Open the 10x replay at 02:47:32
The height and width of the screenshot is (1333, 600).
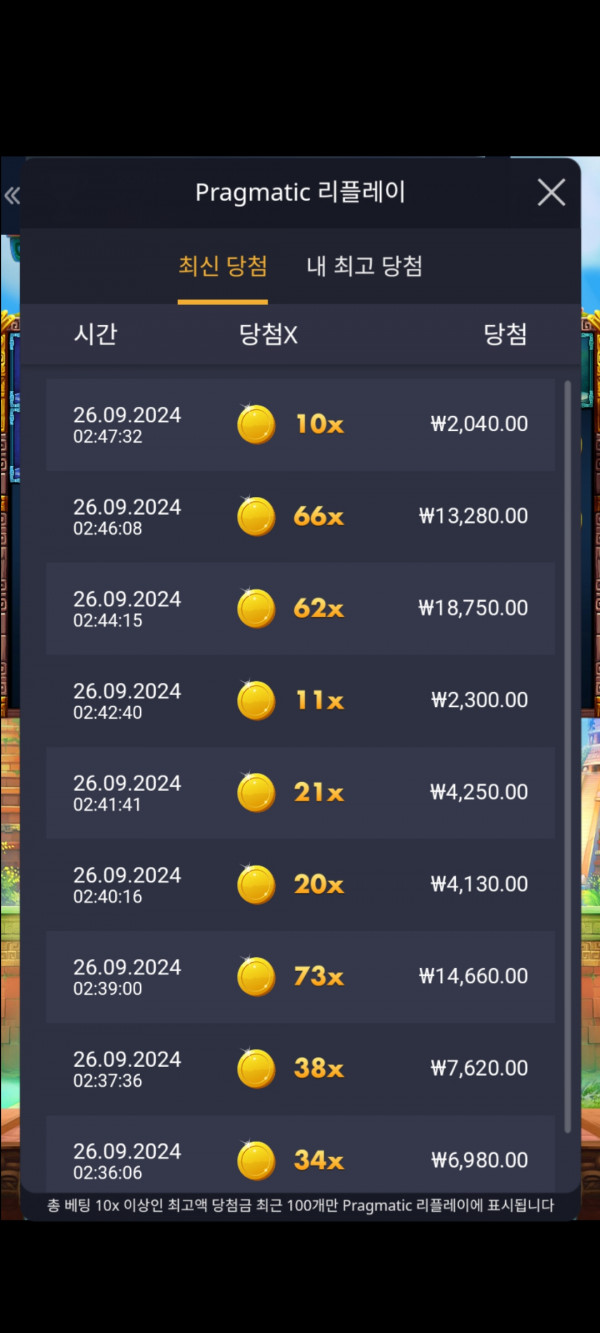(x=300, y=424)
